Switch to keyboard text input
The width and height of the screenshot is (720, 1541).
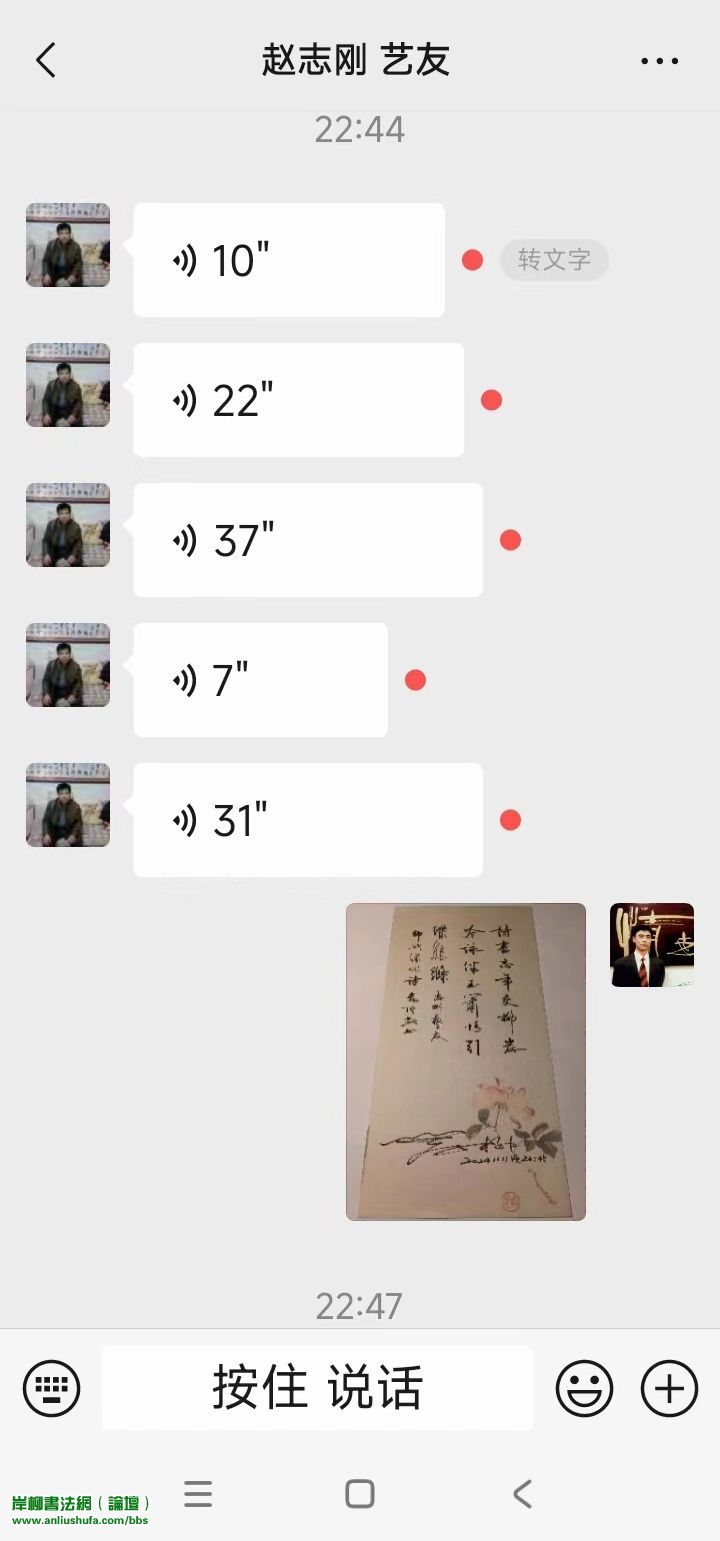pyautogui.click(x=52, y=1388)
